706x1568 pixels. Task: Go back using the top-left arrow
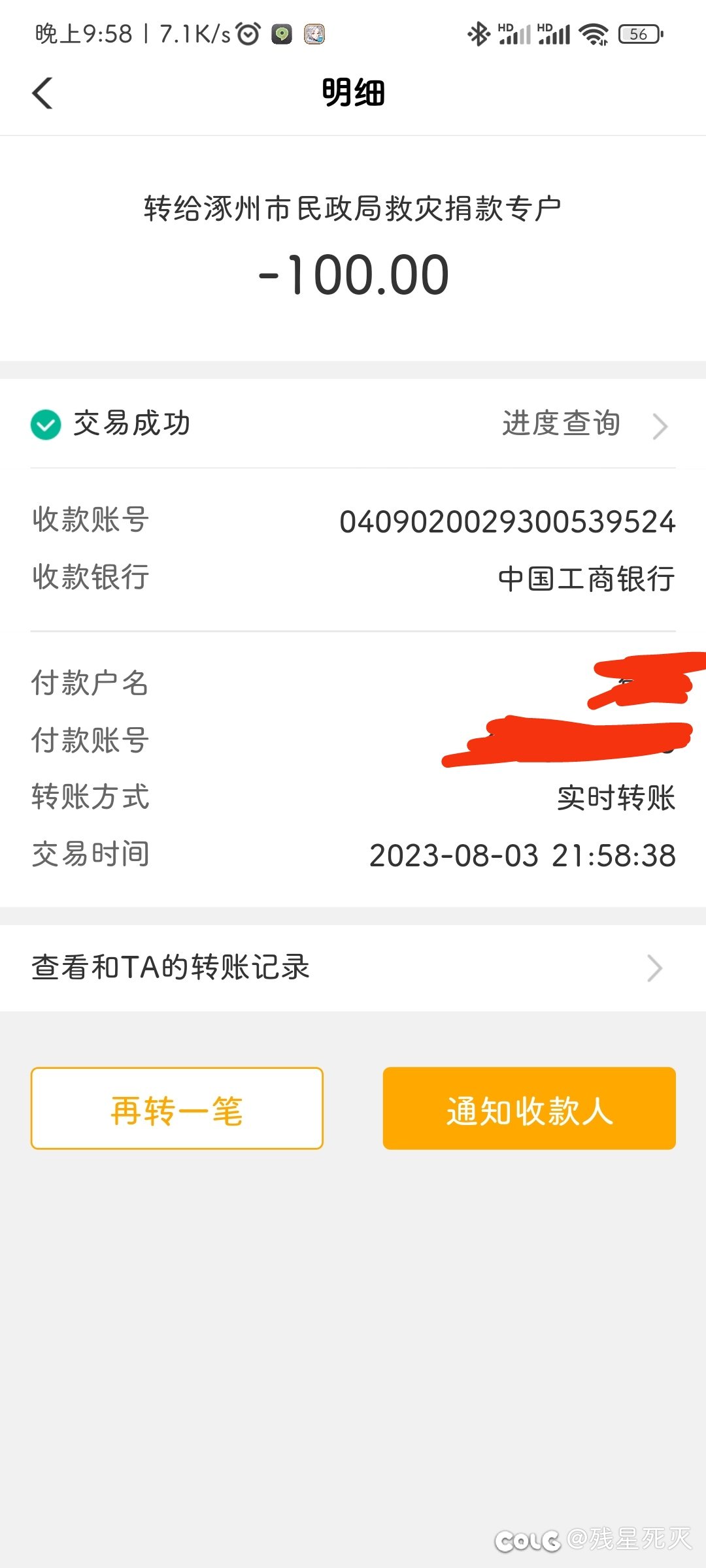[x=42, y=93]
